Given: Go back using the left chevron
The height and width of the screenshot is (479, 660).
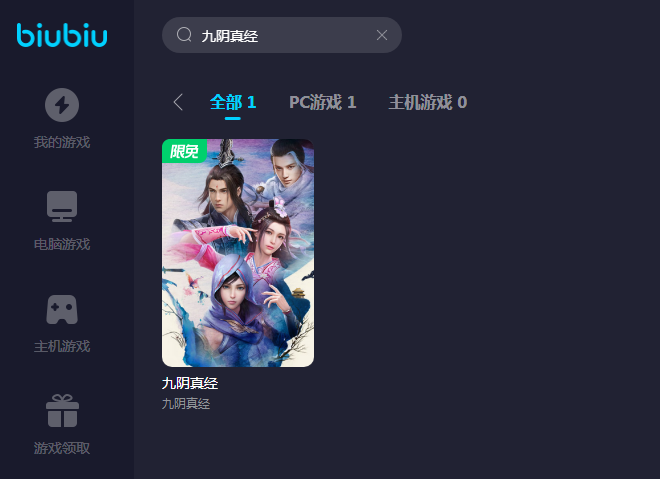Looking at the screenshot, I should pyautogui.click(x=178, y=102).
